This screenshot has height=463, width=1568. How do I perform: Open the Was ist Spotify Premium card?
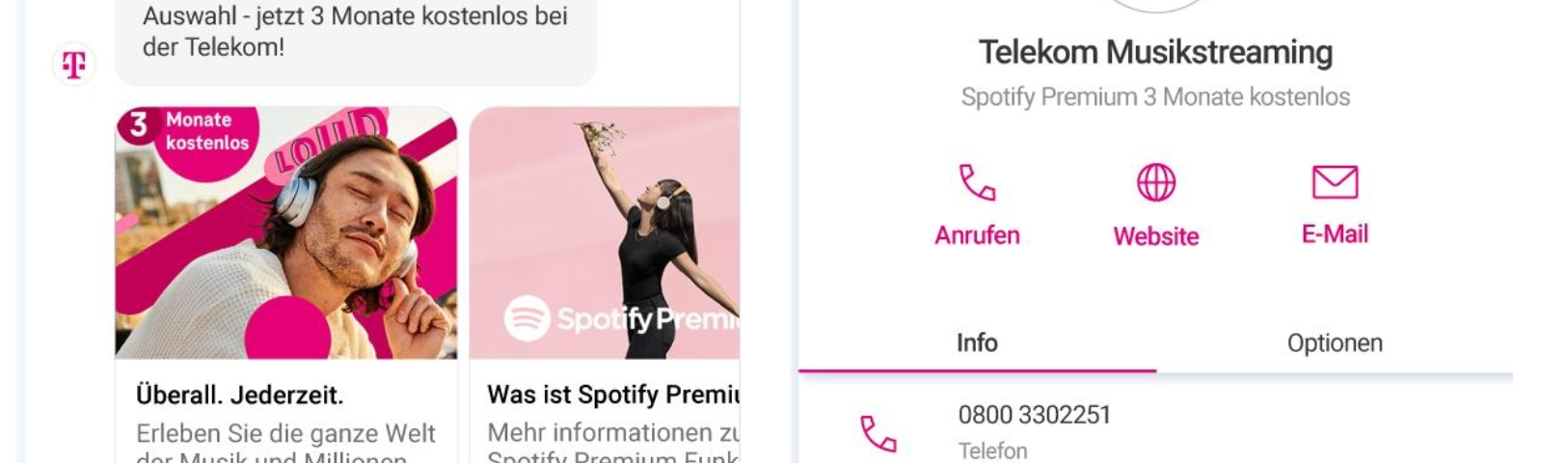click(x=606, y=289)
